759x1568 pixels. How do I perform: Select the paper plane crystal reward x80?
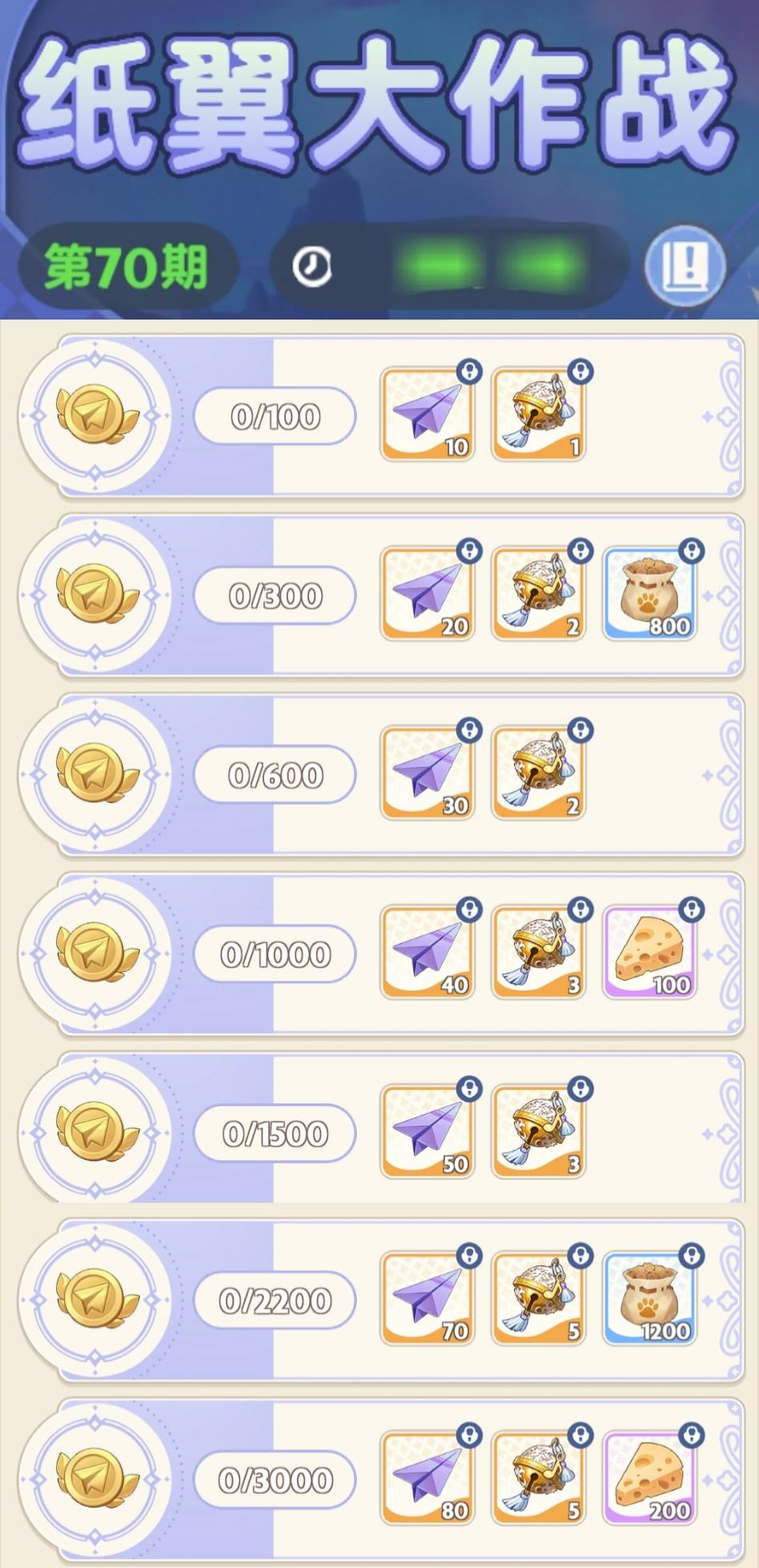pos(427,1478)
